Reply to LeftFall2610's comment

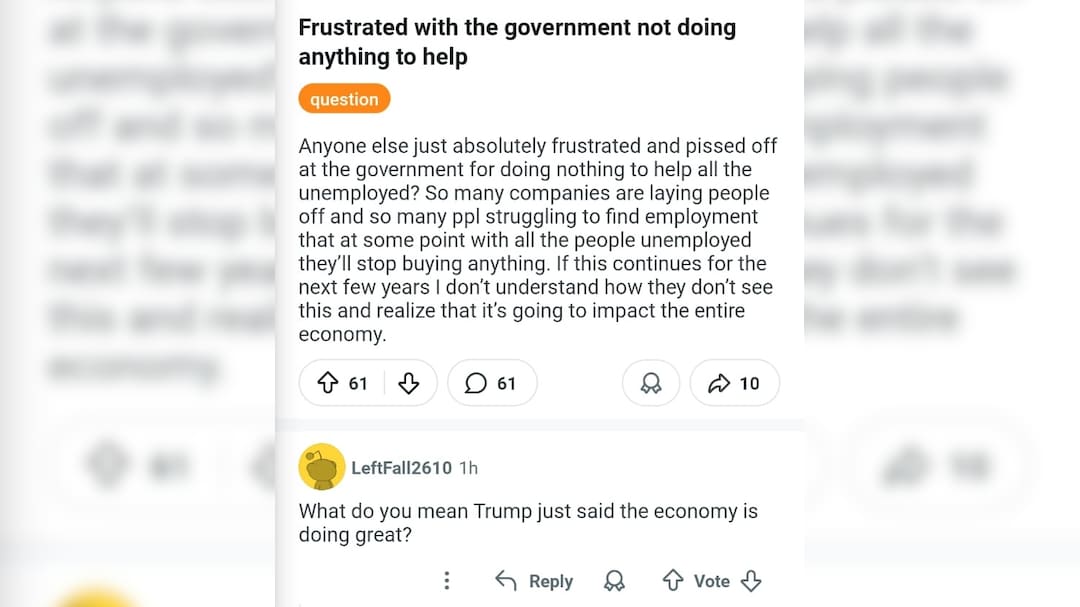(x=535, y=581)
